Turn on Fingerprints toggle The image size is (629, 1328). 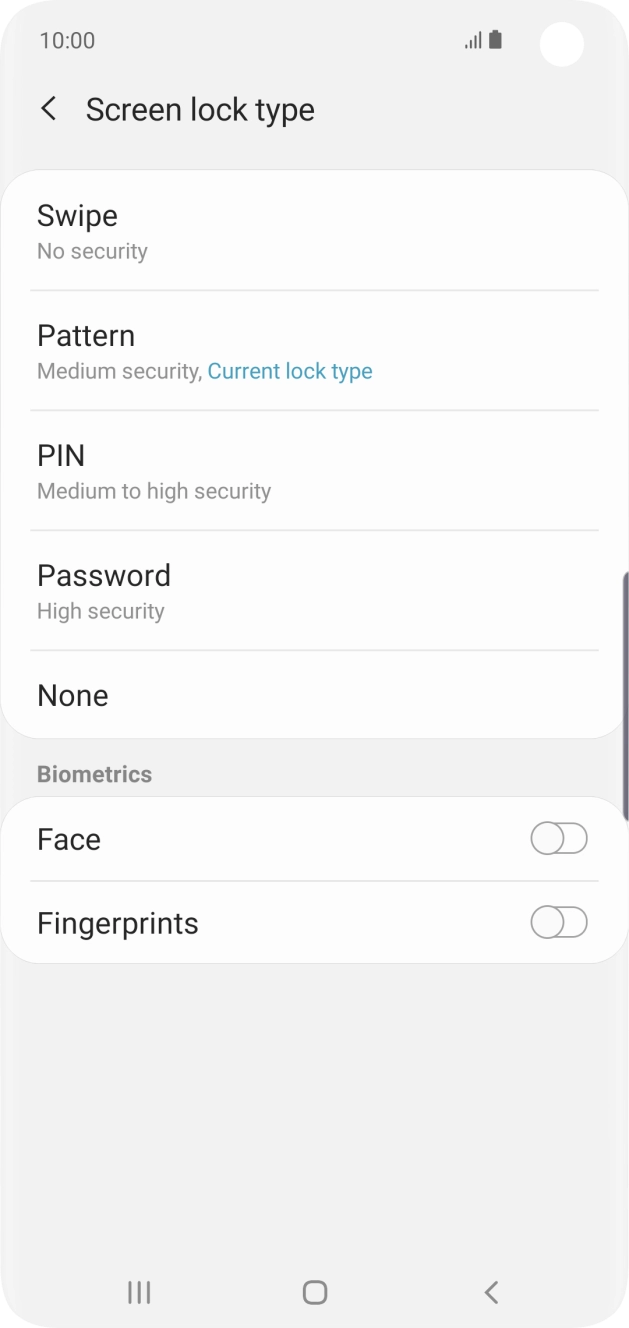559,923
